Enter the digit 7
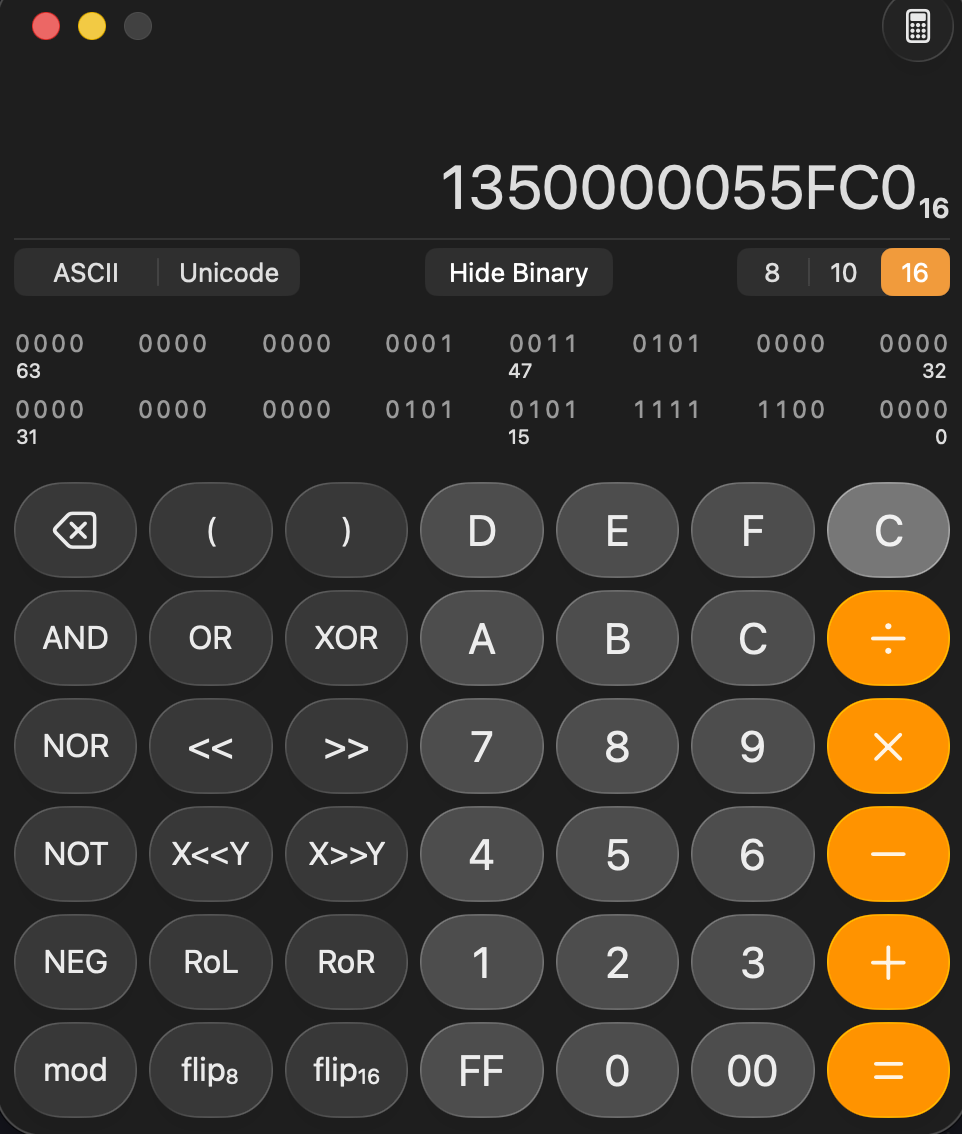Image resolution: width=962 pixels, height=1134 pixels. 481,747
